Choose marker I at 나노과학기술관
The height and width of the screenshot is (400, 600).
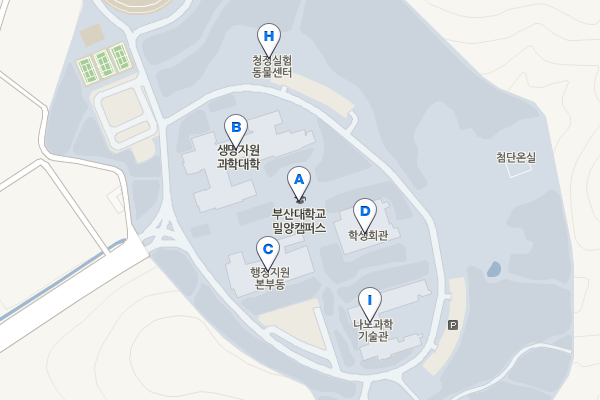[x=369, y=301]
